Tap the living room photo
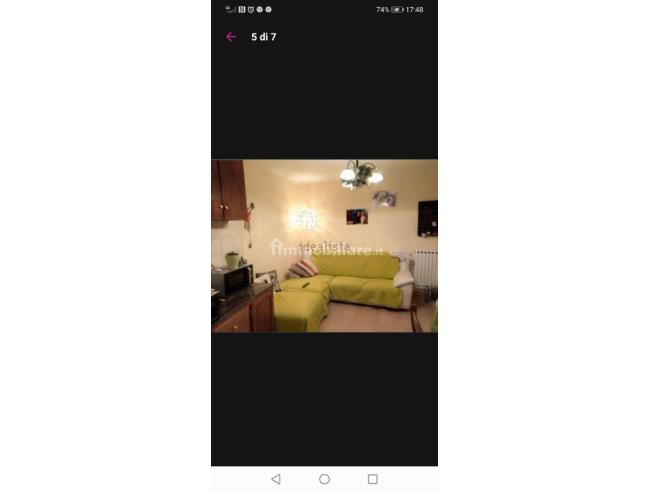This screenshot has height=492, width=648. point(324,246)
